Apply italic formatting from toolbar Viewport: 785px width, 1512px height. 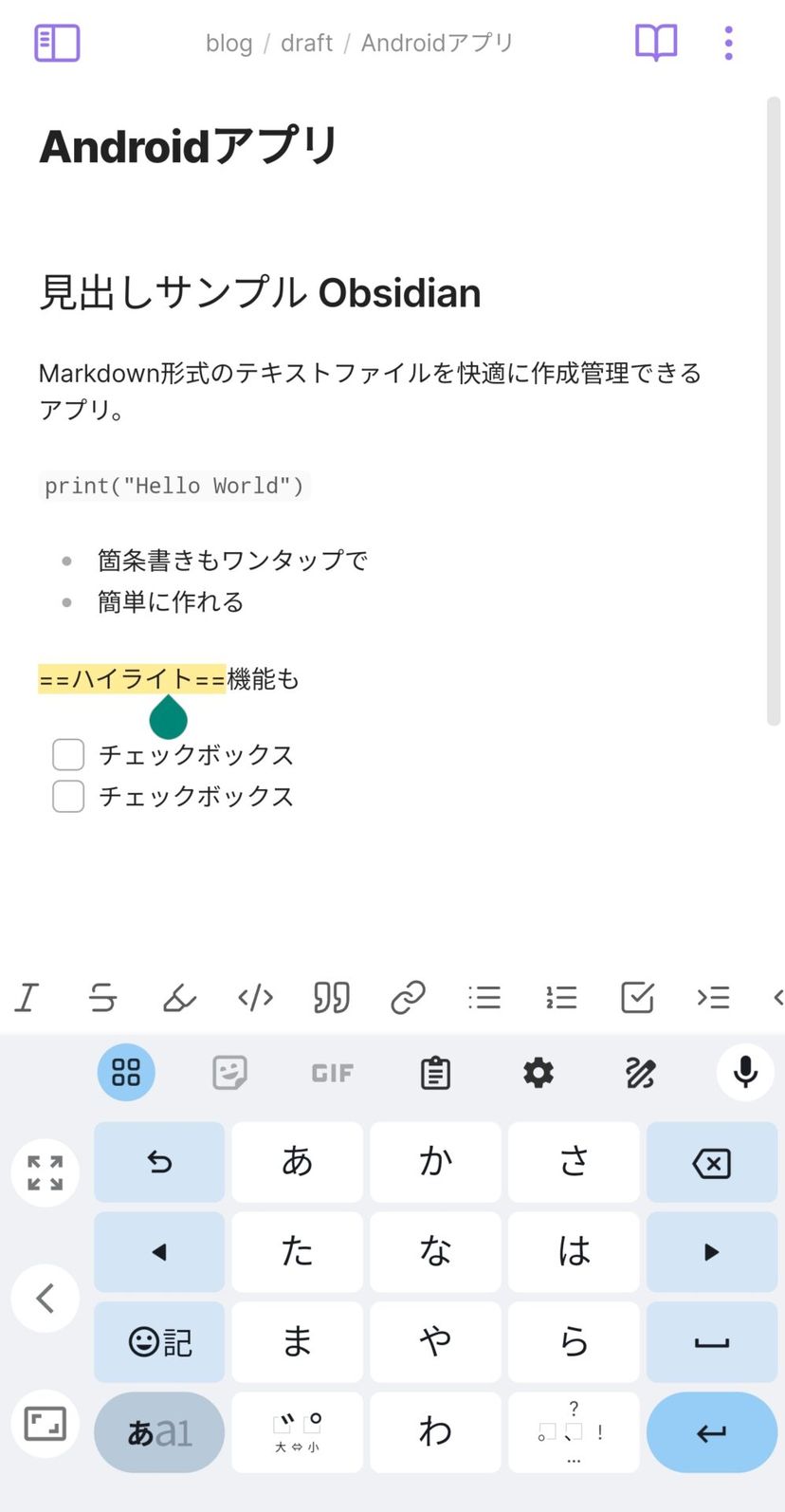27,997
